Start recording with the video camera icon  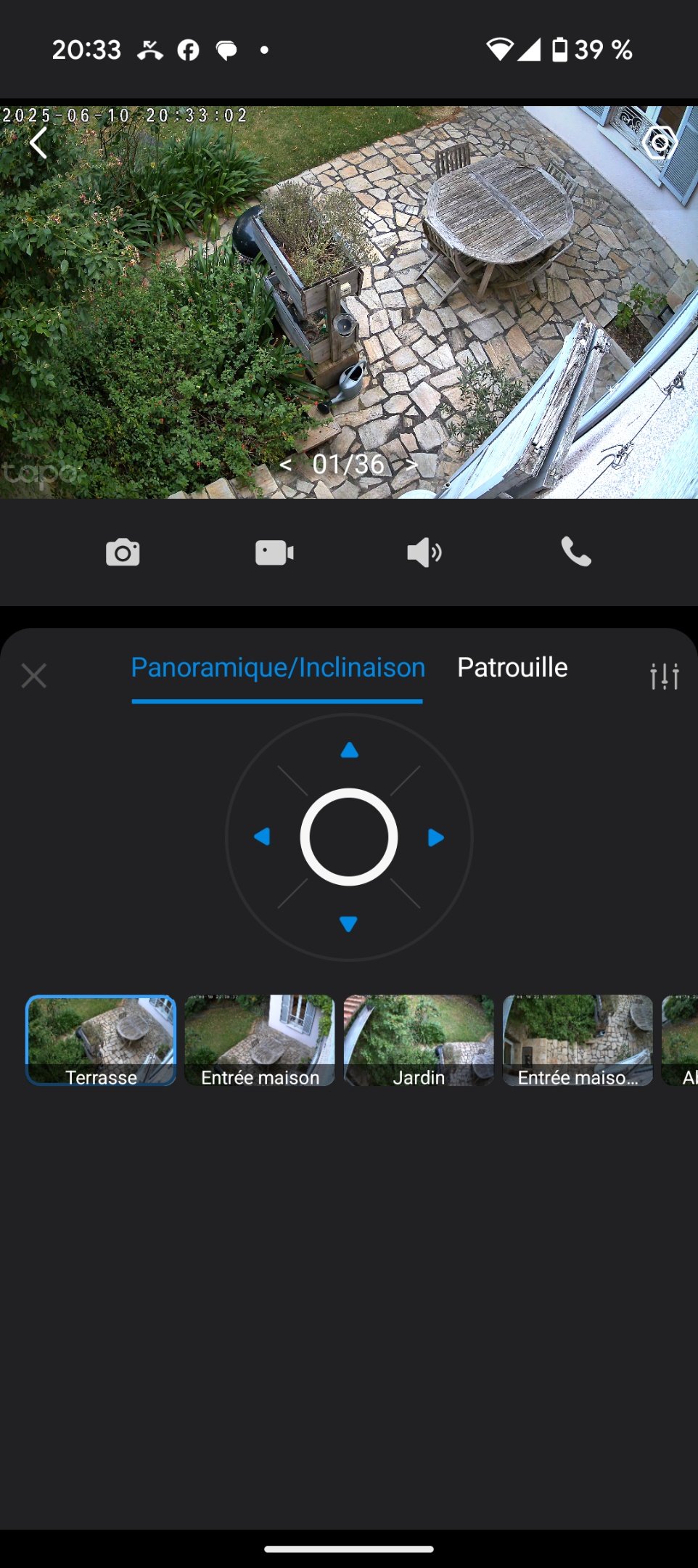click(274, 552)
